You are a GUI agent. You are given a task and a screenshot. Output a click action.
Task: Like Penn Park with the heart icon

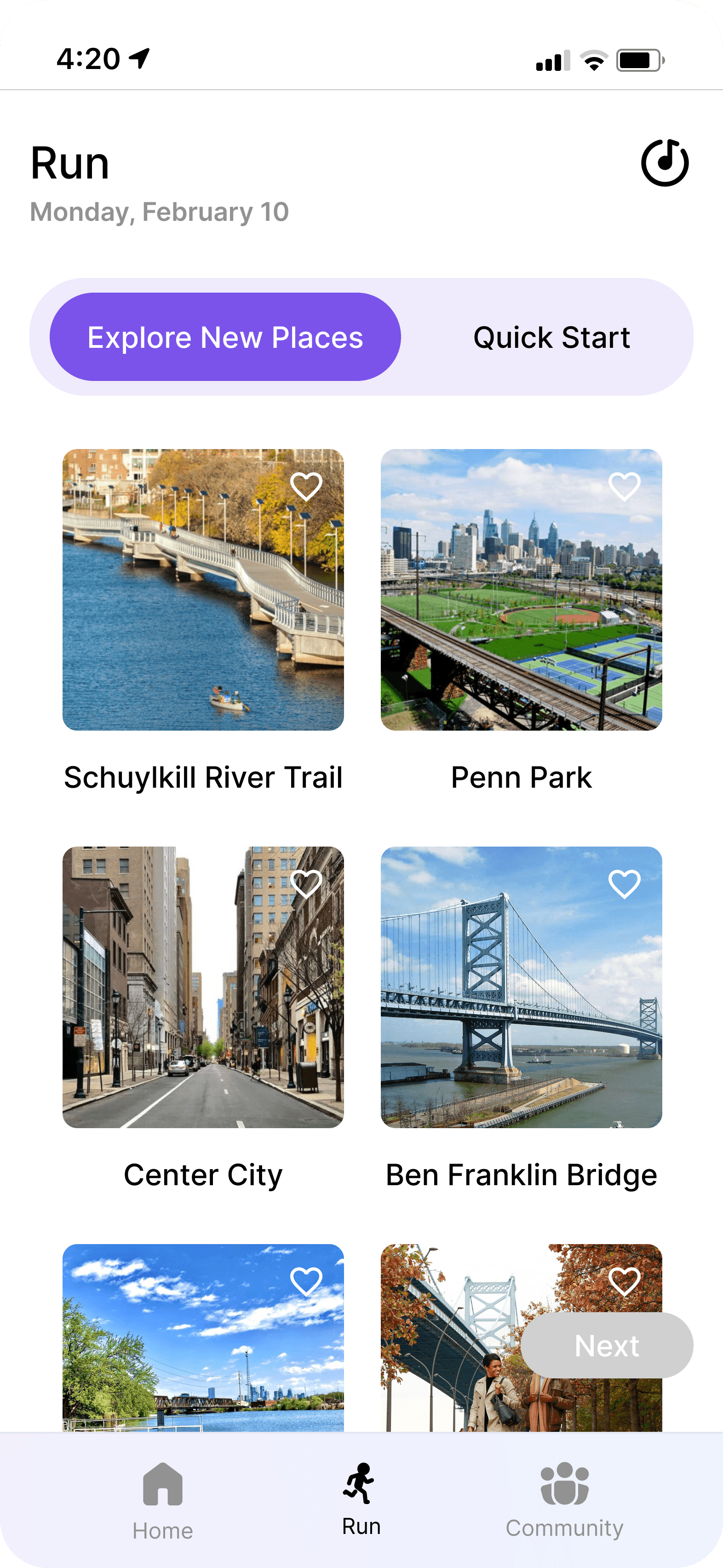(x=625, y=486)
